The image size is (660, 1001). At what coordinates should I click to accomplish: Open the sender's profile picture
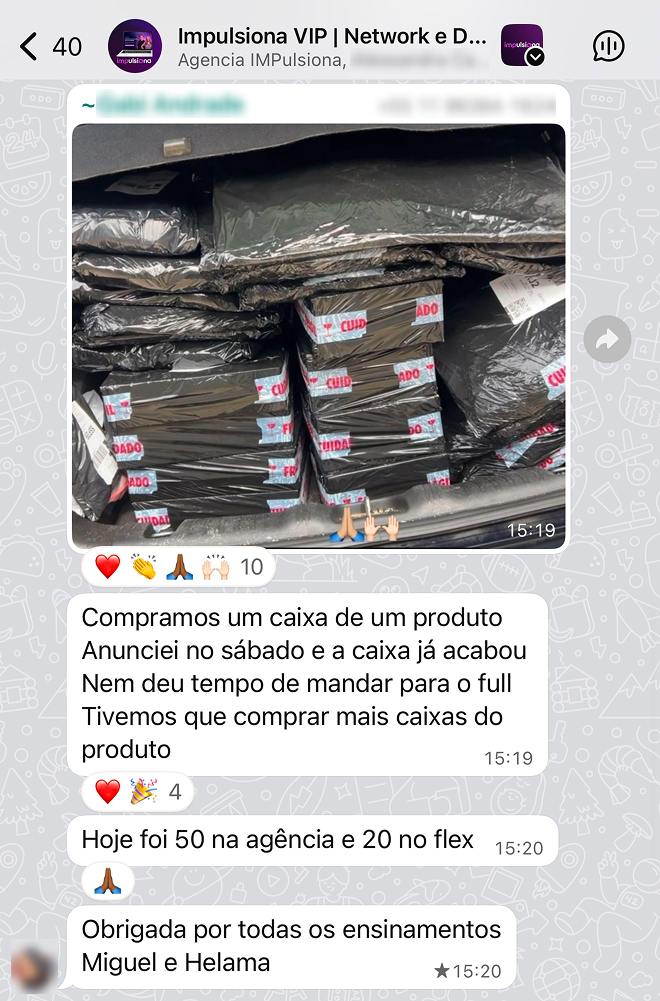(x=36, y=968)
